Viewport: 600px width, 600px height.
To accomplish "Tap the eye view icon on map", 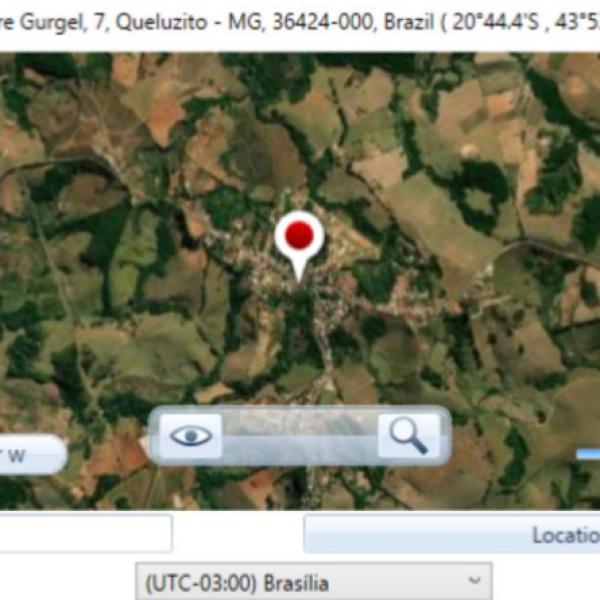I will tap(191, 436).
